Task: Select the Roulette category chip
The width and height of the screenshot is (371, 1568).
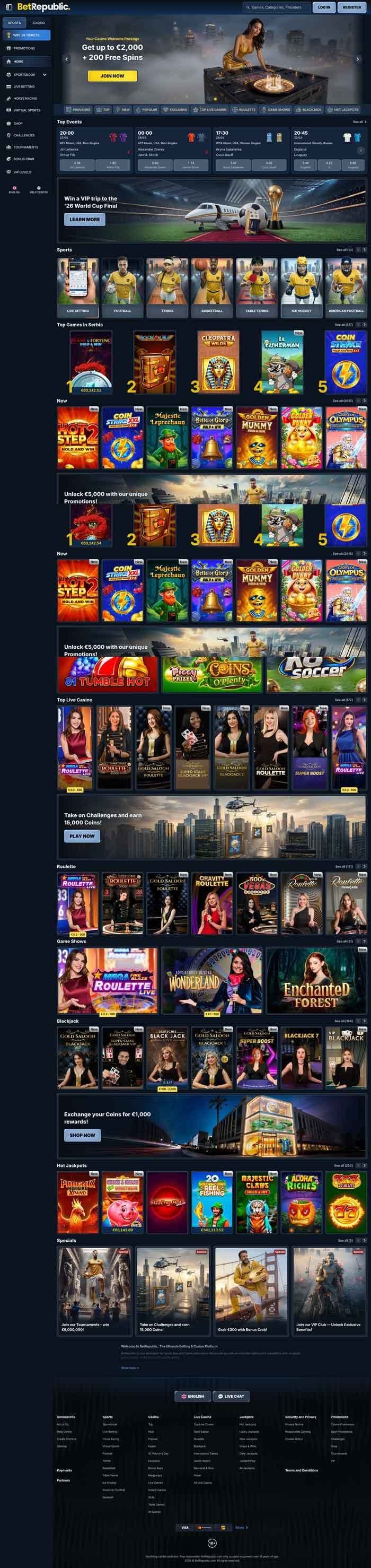Action: pos(244,110)
